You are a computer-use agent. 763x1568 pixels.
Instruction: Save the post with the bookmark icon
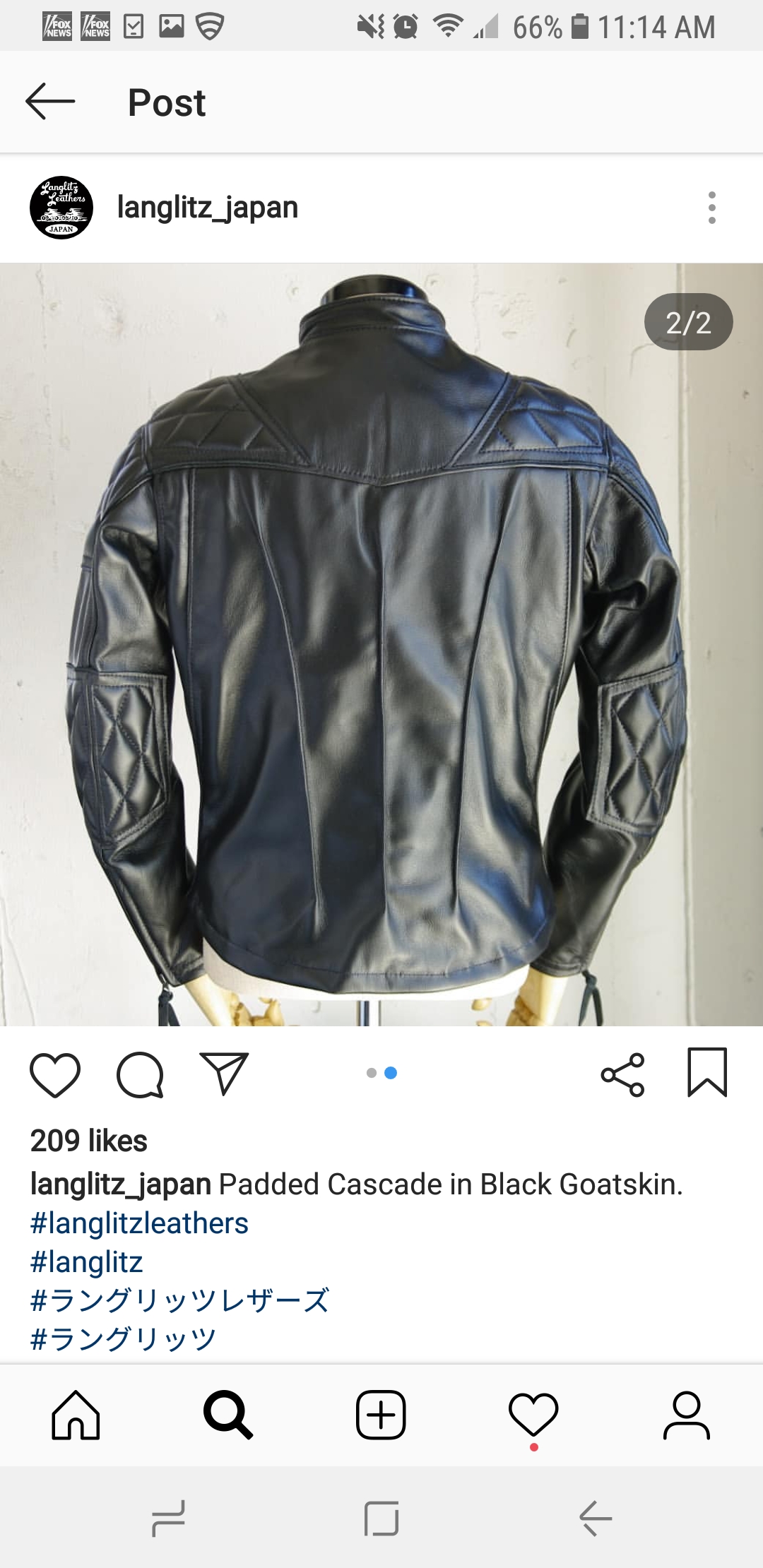(707, 1072)
